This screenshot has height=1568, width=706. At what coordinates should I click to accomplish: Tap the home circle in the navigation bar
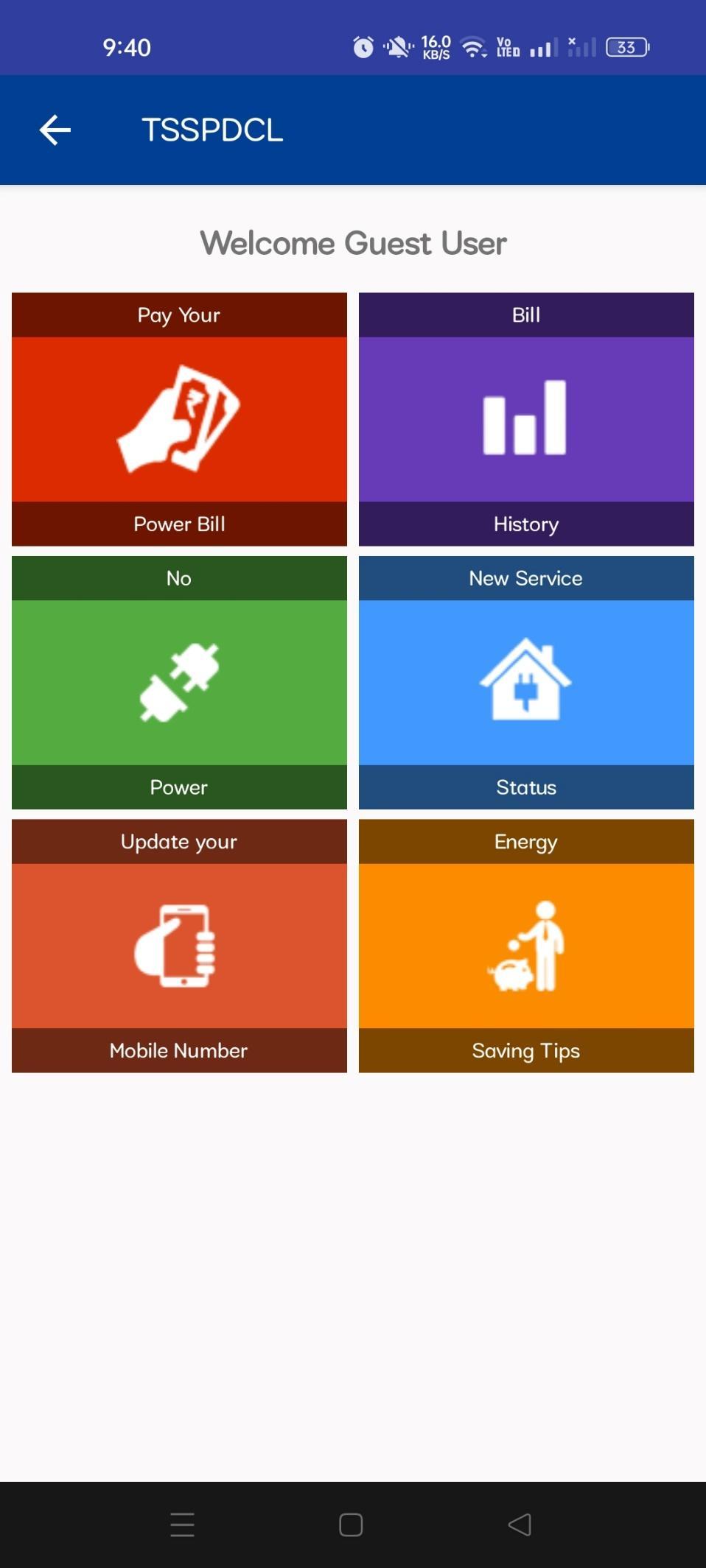(352, 1525)
